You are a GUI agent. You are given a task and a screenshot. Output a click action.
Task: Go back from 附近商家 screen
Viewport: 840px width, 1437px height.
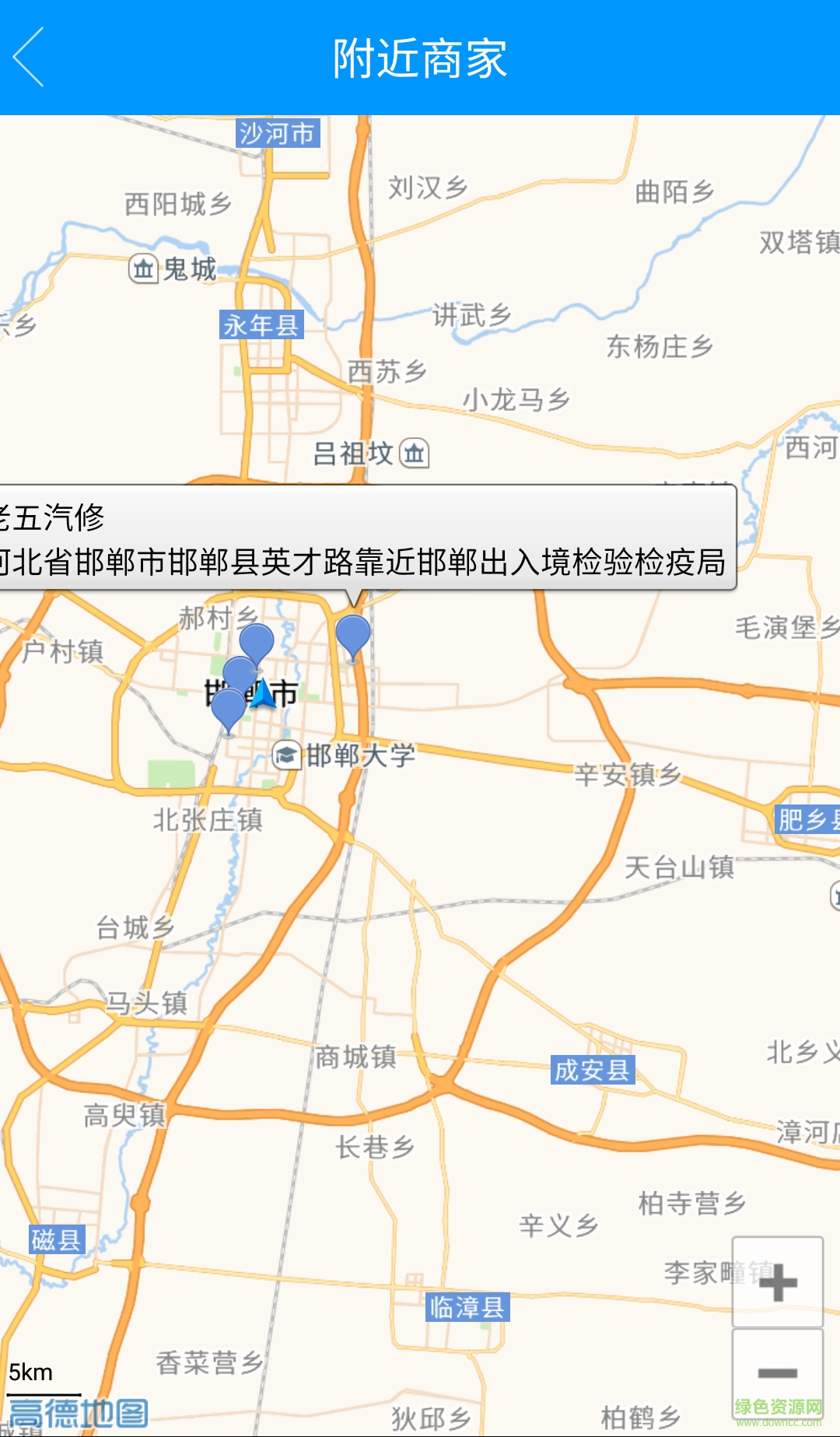[x=30, y=58]
